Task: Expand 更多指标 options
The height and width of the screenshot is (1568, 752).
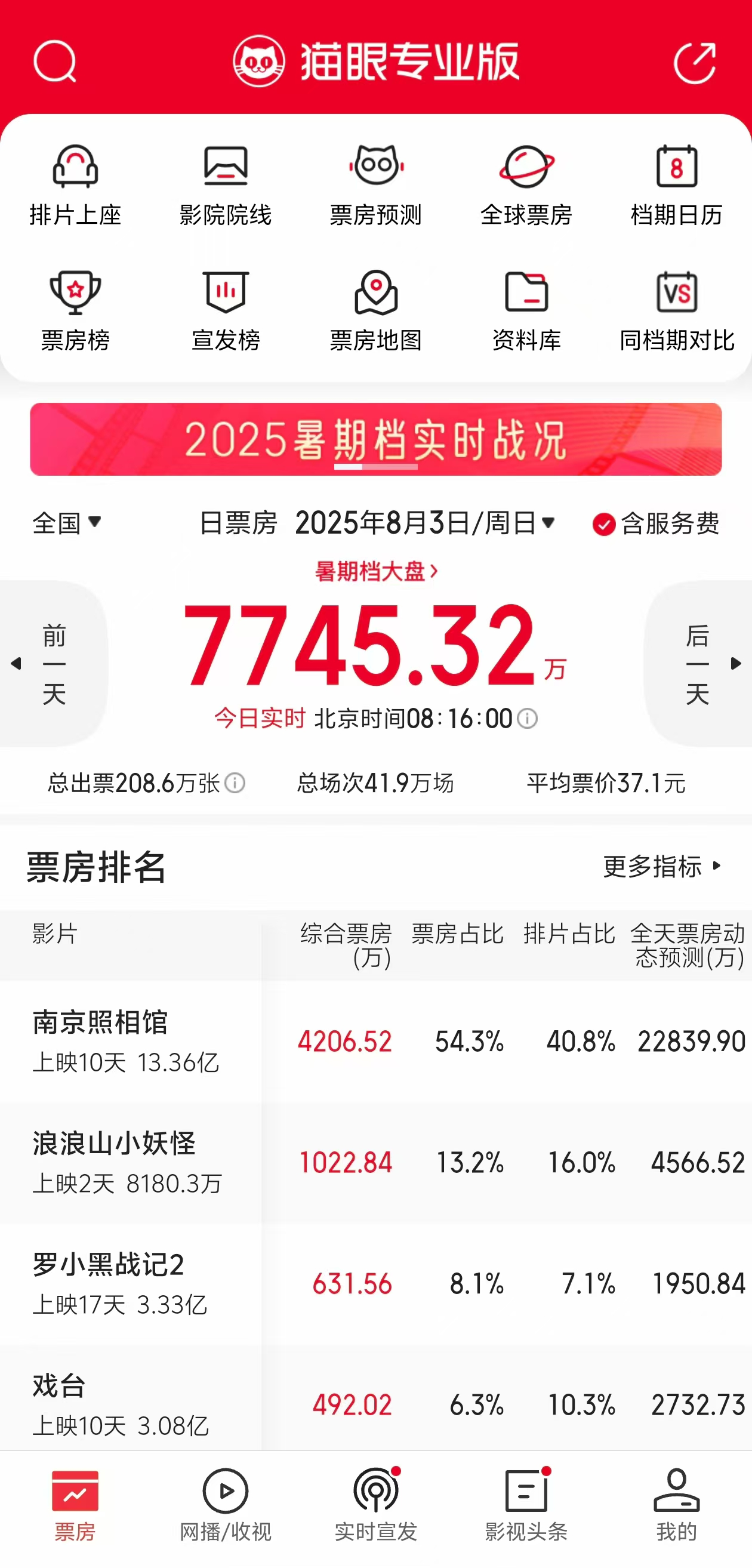Action: (662, 866)
